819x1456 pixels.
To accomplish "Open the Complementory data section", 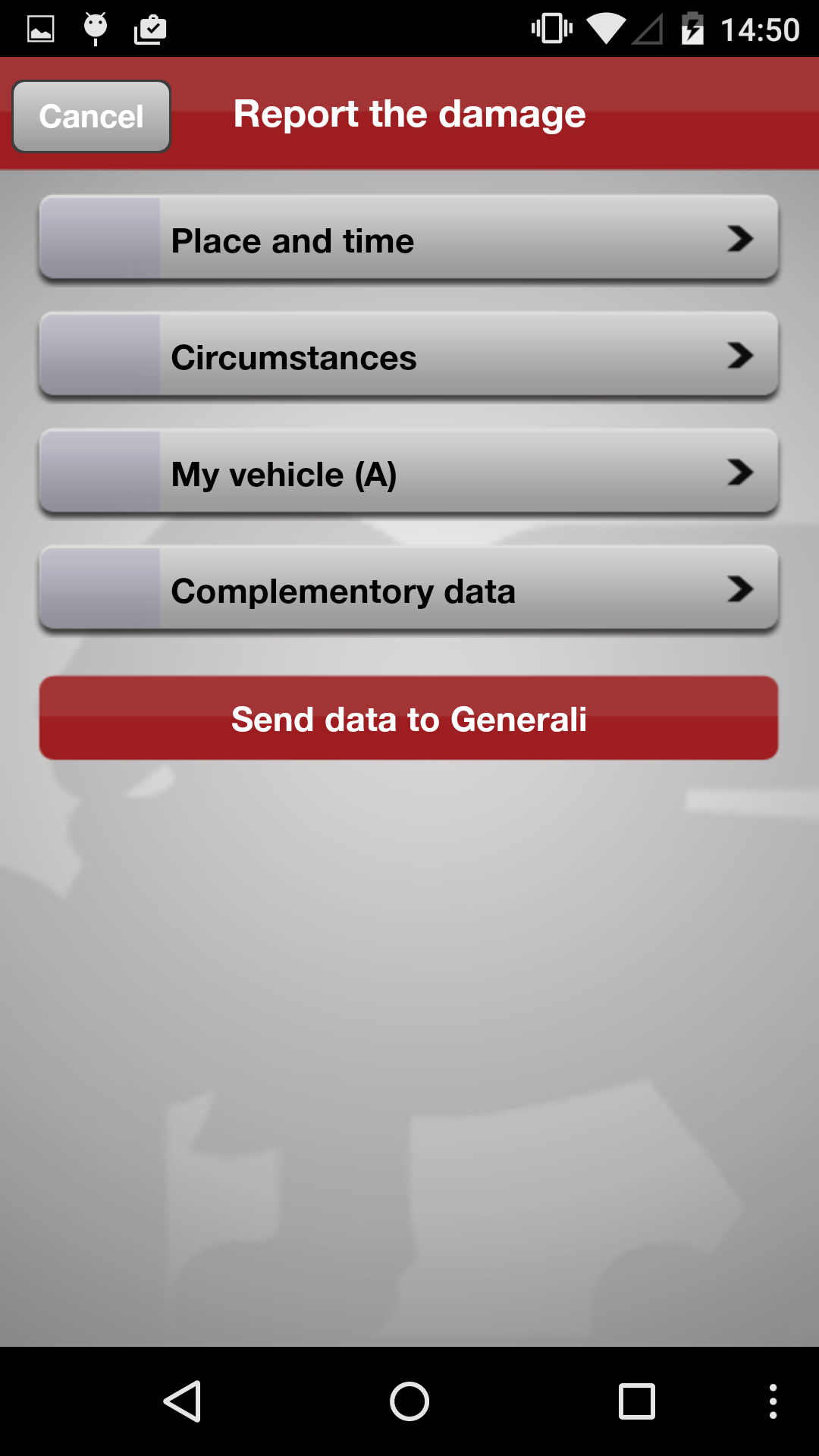I will 409,589.
